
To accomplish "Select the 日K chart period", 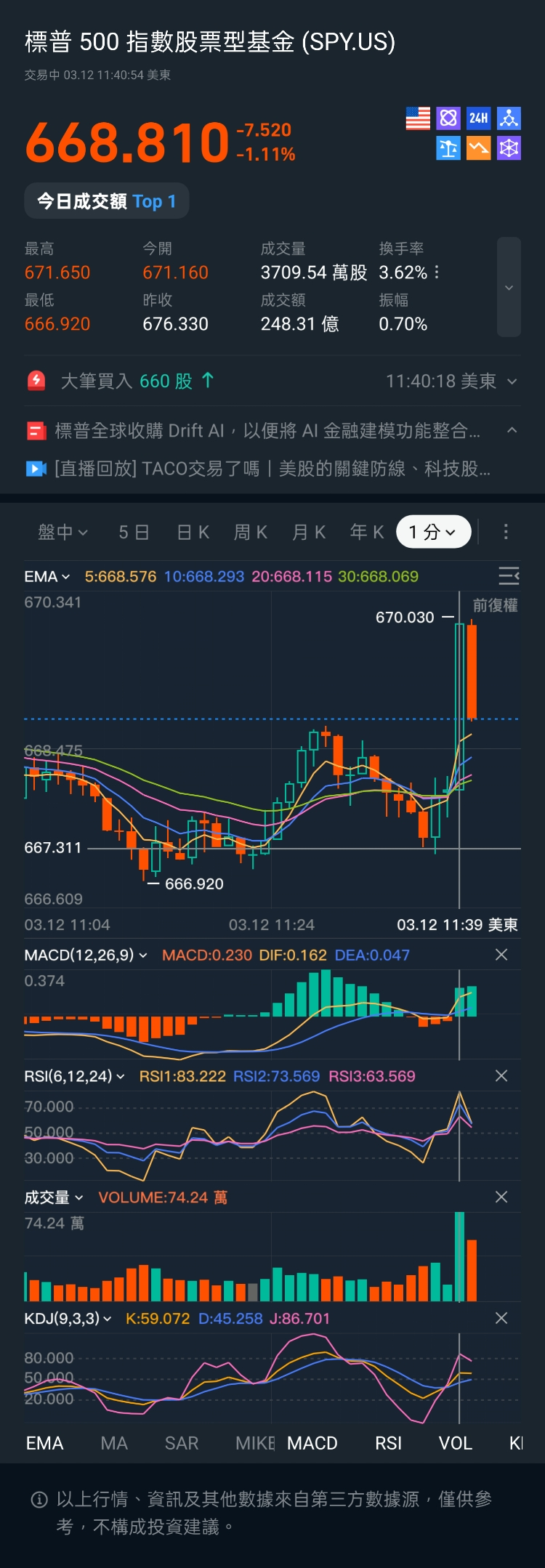I will click(193, 533).
